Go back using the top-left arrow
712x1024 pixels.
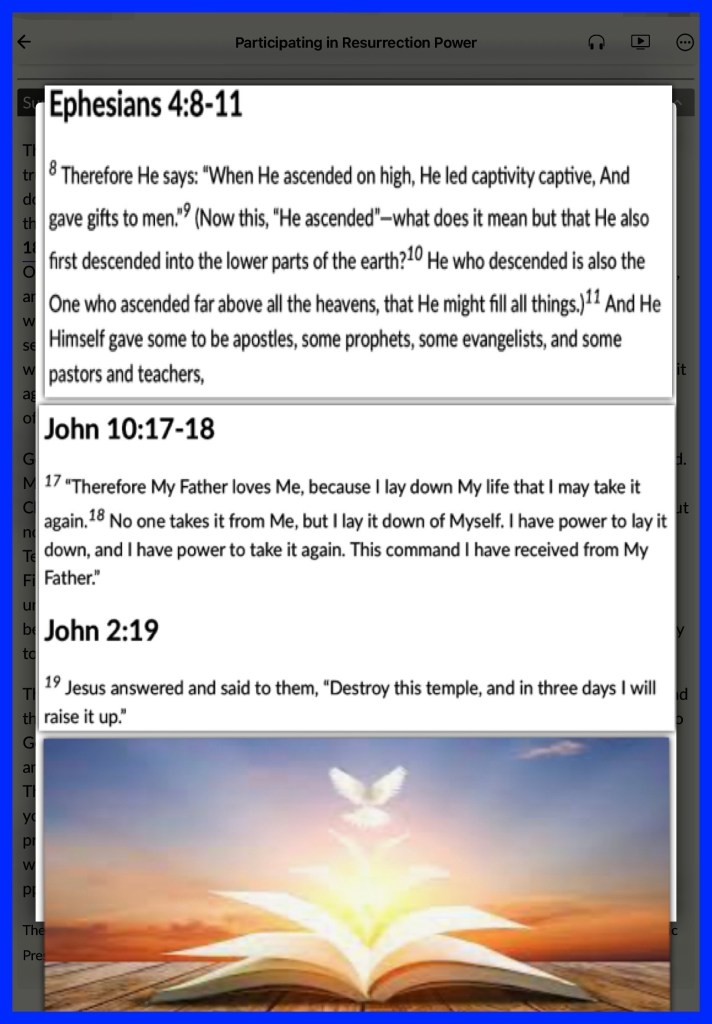tap(25, 42)
